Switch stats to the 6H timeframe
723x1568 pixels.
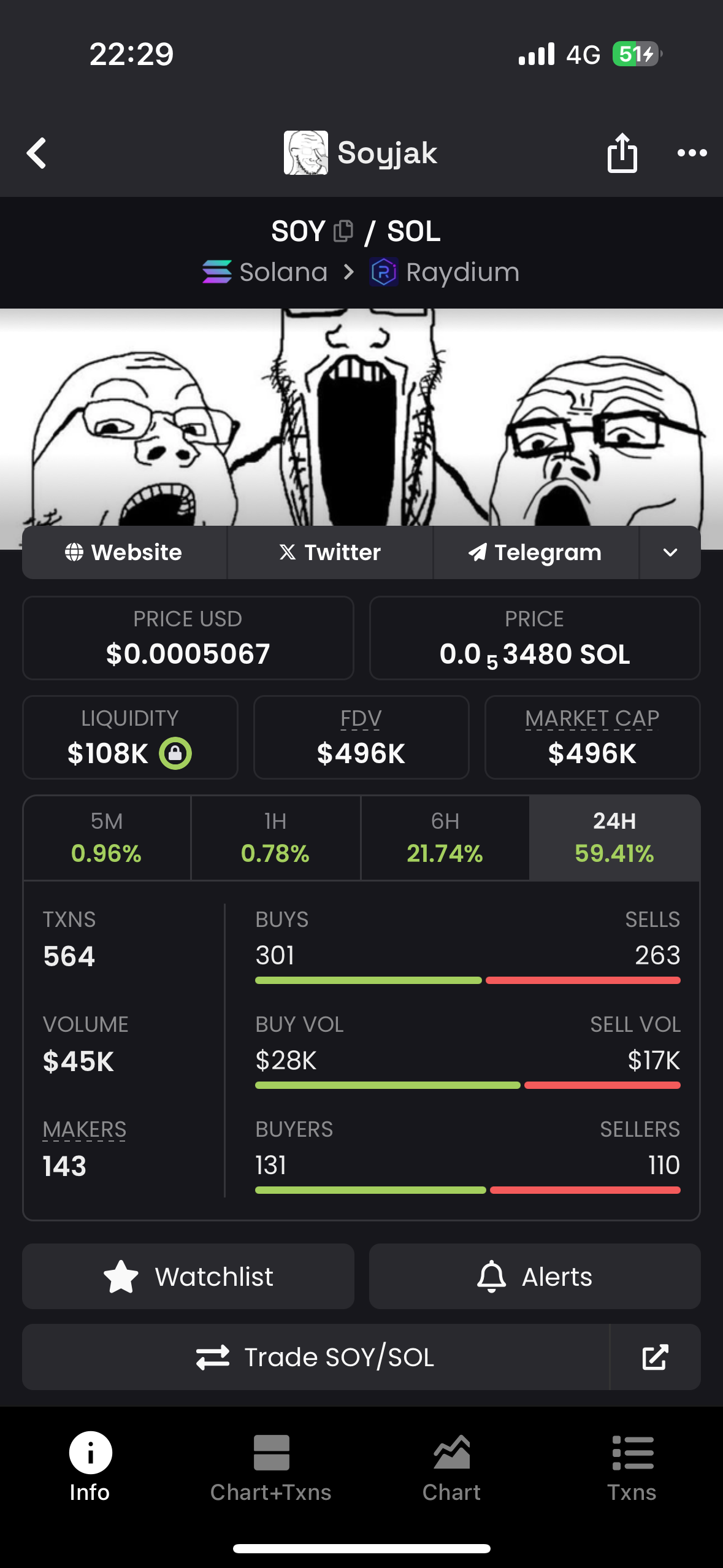[445, 837]
